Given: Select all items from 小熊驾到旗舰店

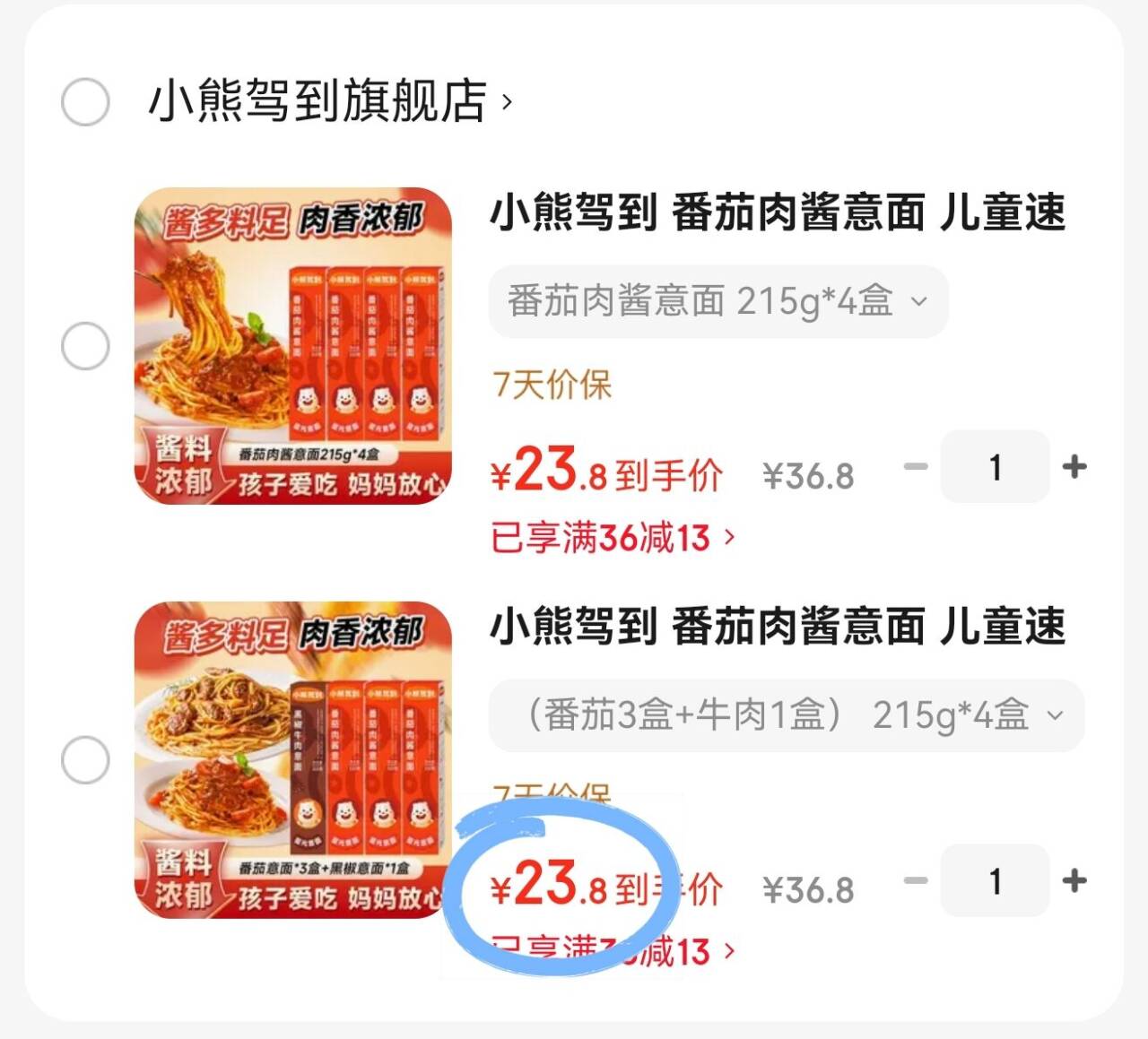Looking at the screenshot, I should coord(85,101).
